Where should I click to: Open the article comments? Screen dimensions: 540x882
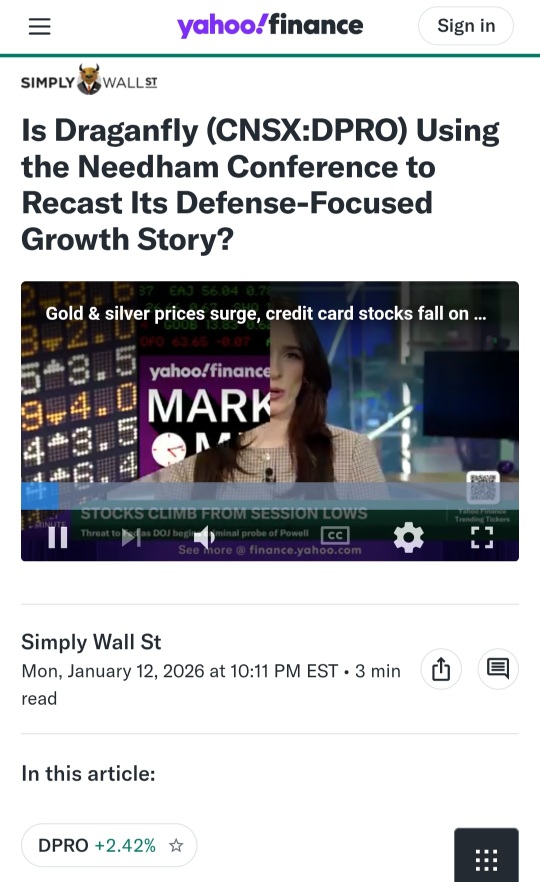[x=498, y=669]
